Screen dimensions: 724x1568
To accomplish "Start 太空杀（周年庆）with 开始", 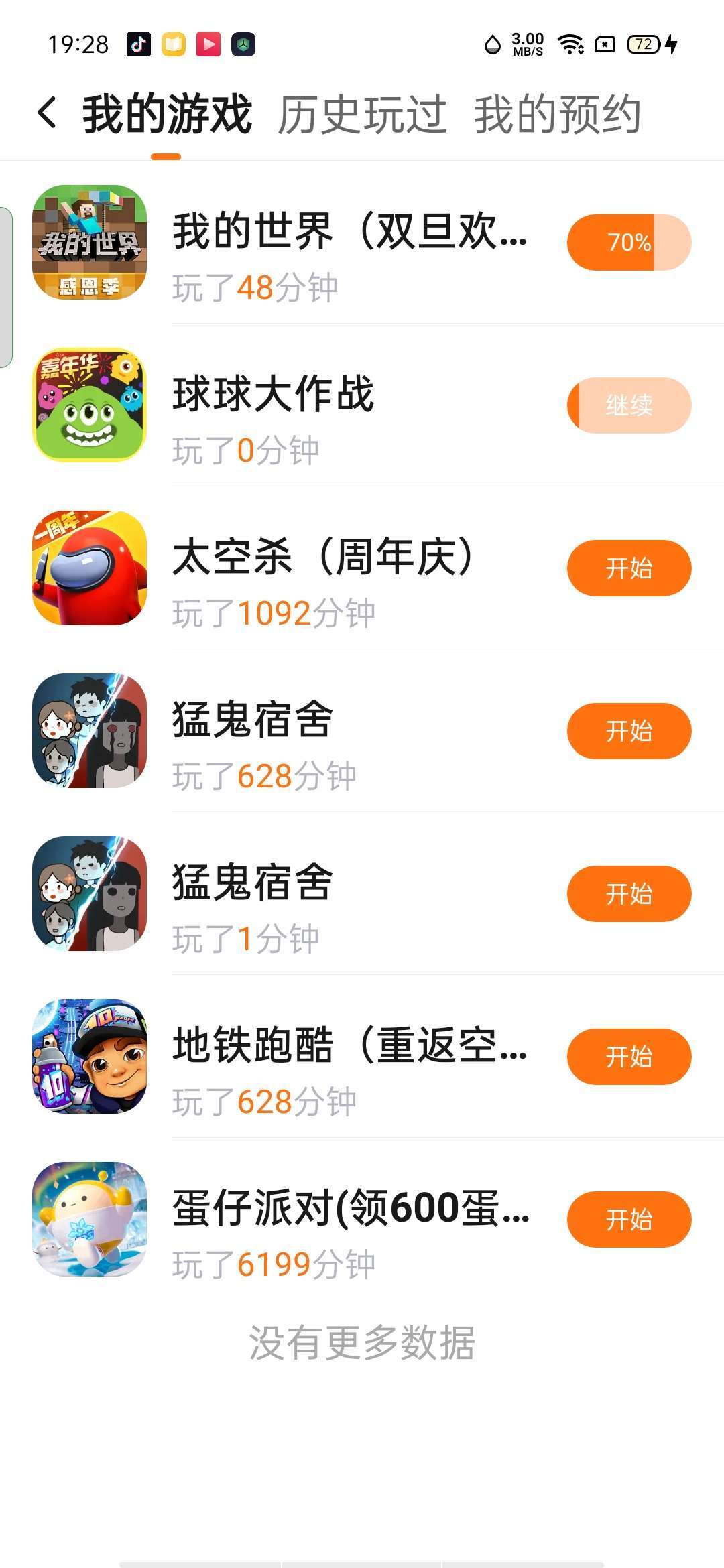I will (x=629, y=568).
